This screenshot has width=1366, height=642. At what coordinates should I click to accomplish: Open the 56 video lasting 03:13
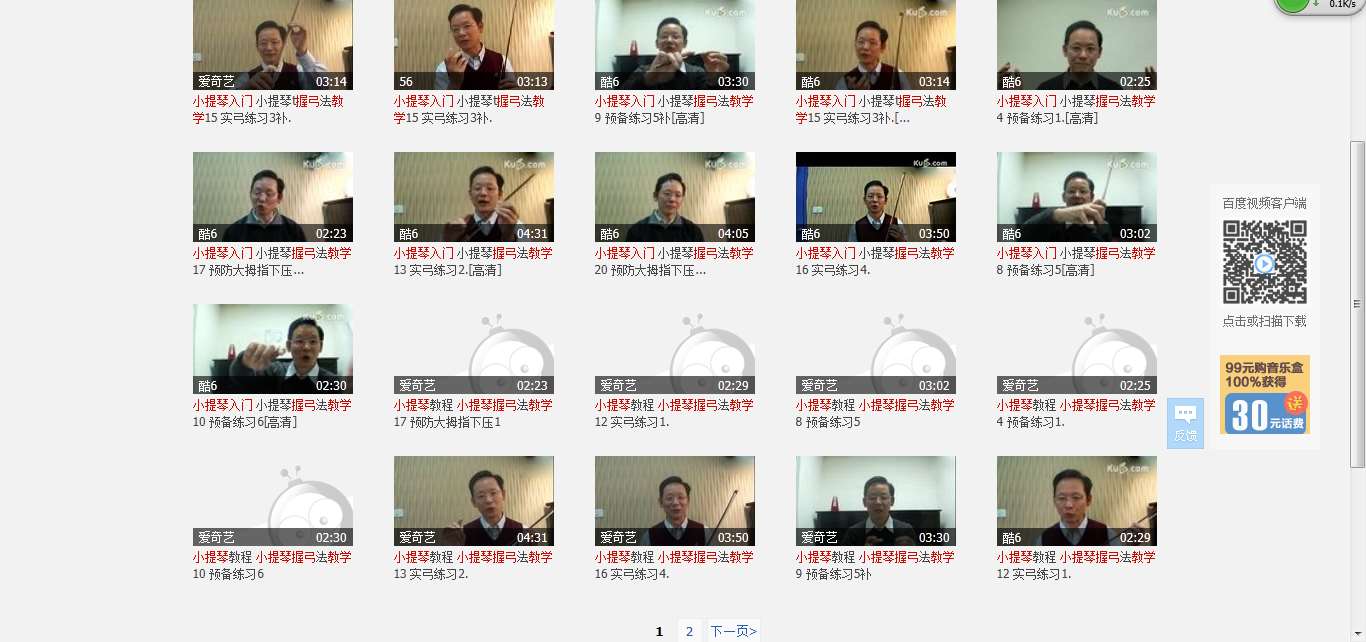474,44
